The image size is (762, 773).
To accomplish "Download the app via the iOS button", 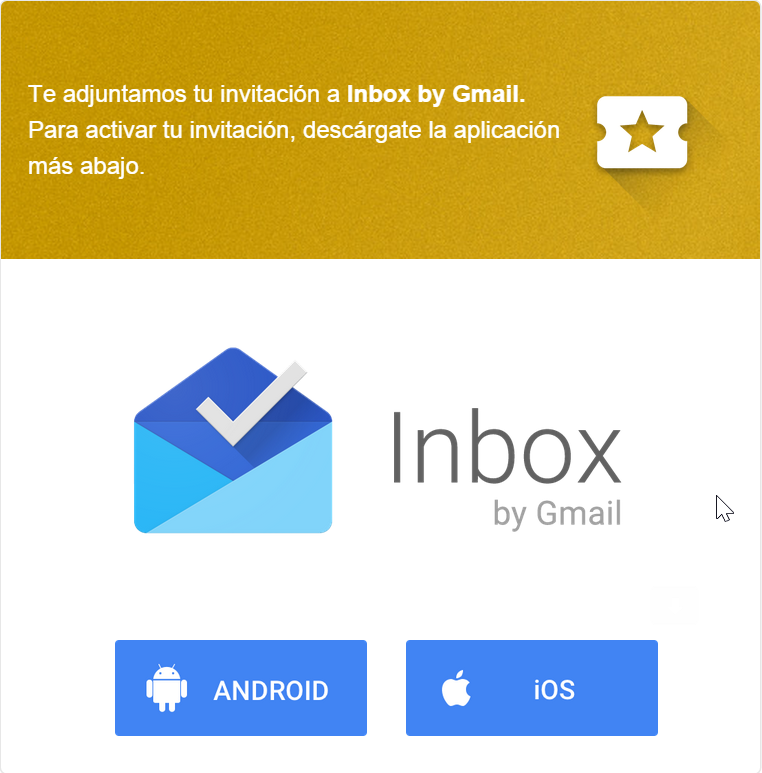I will (x=531, y=687).
